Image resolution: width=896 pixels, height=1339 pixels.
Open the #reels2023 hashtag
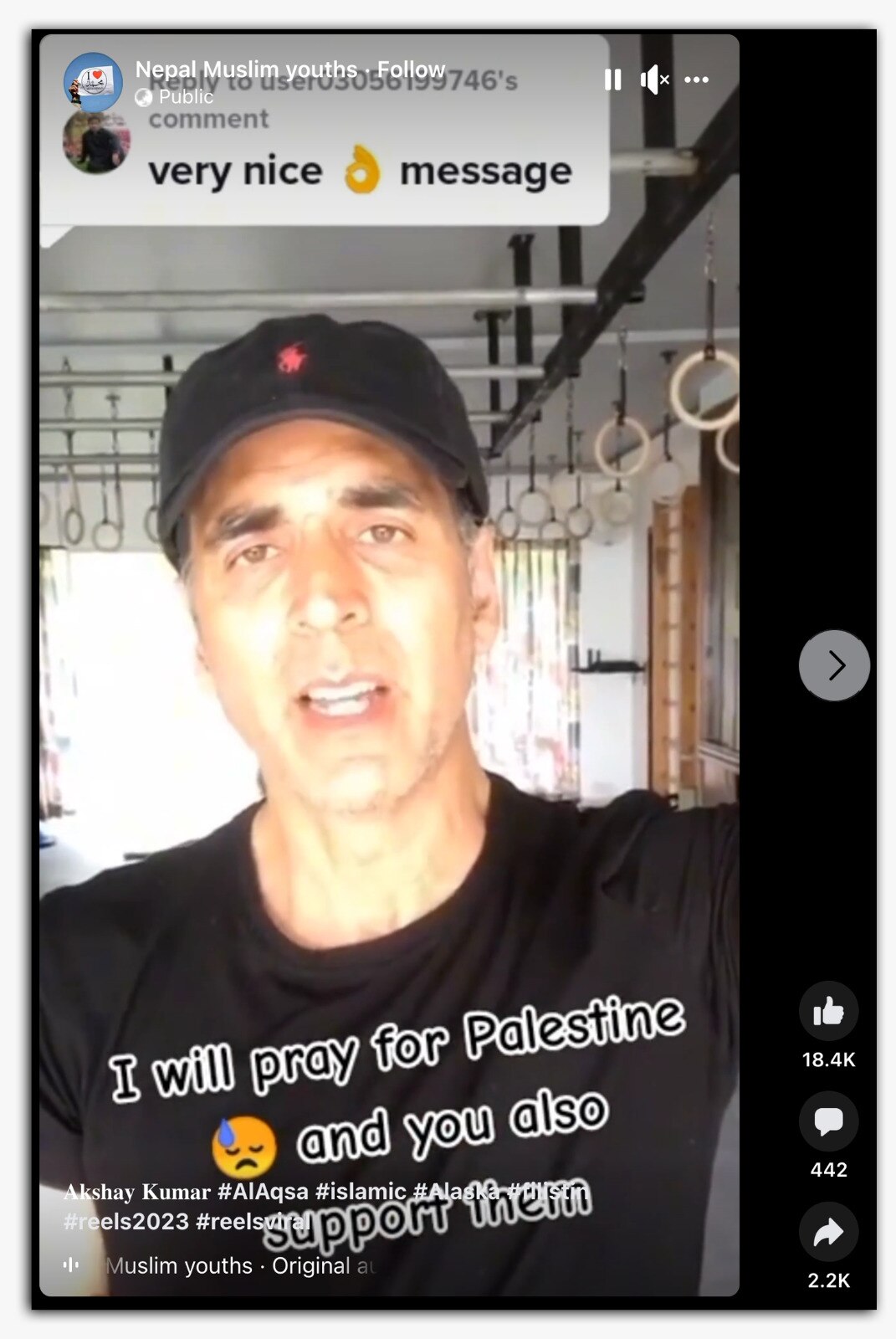coord(126,1221)
